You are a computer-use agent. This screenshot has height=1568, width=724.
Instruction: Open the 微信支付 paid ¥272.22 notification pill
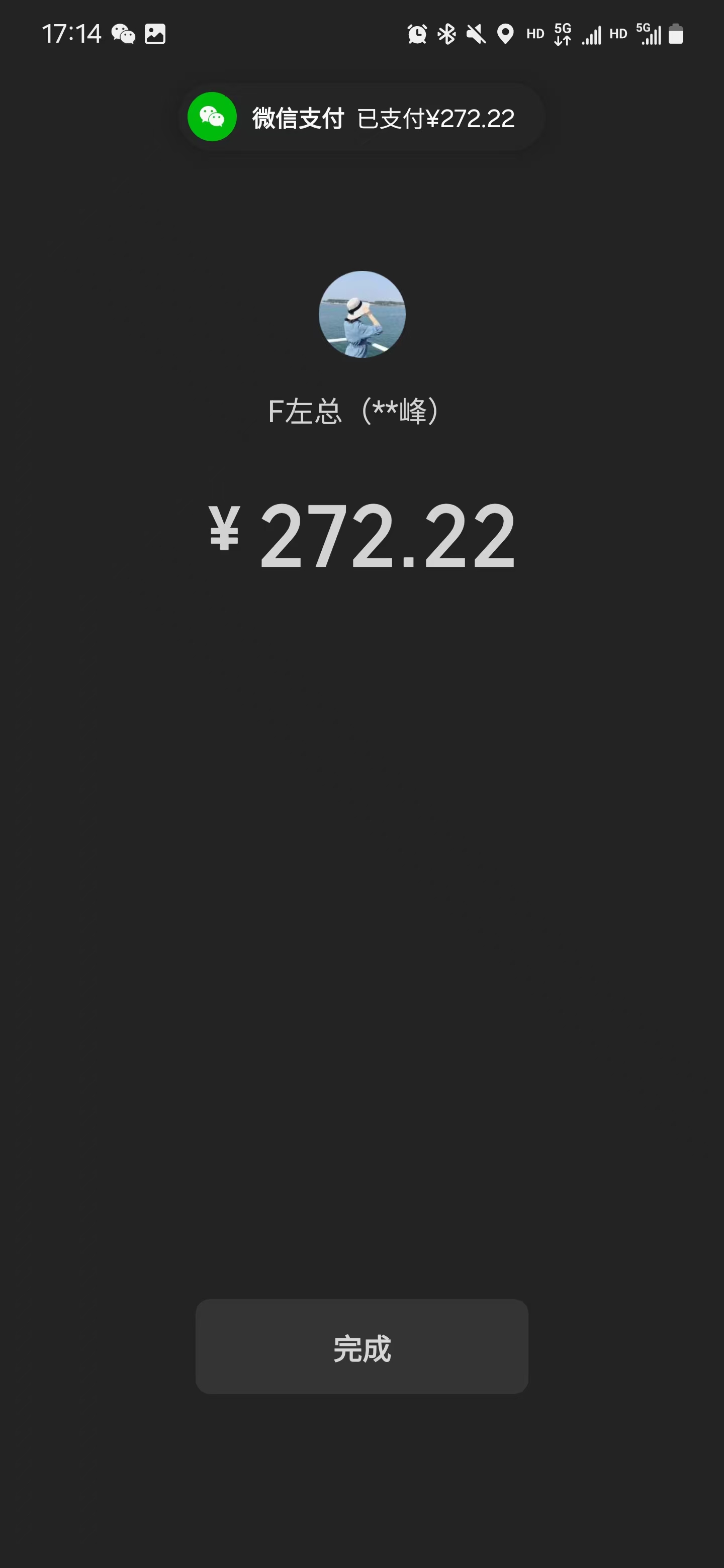pos(361,117)
